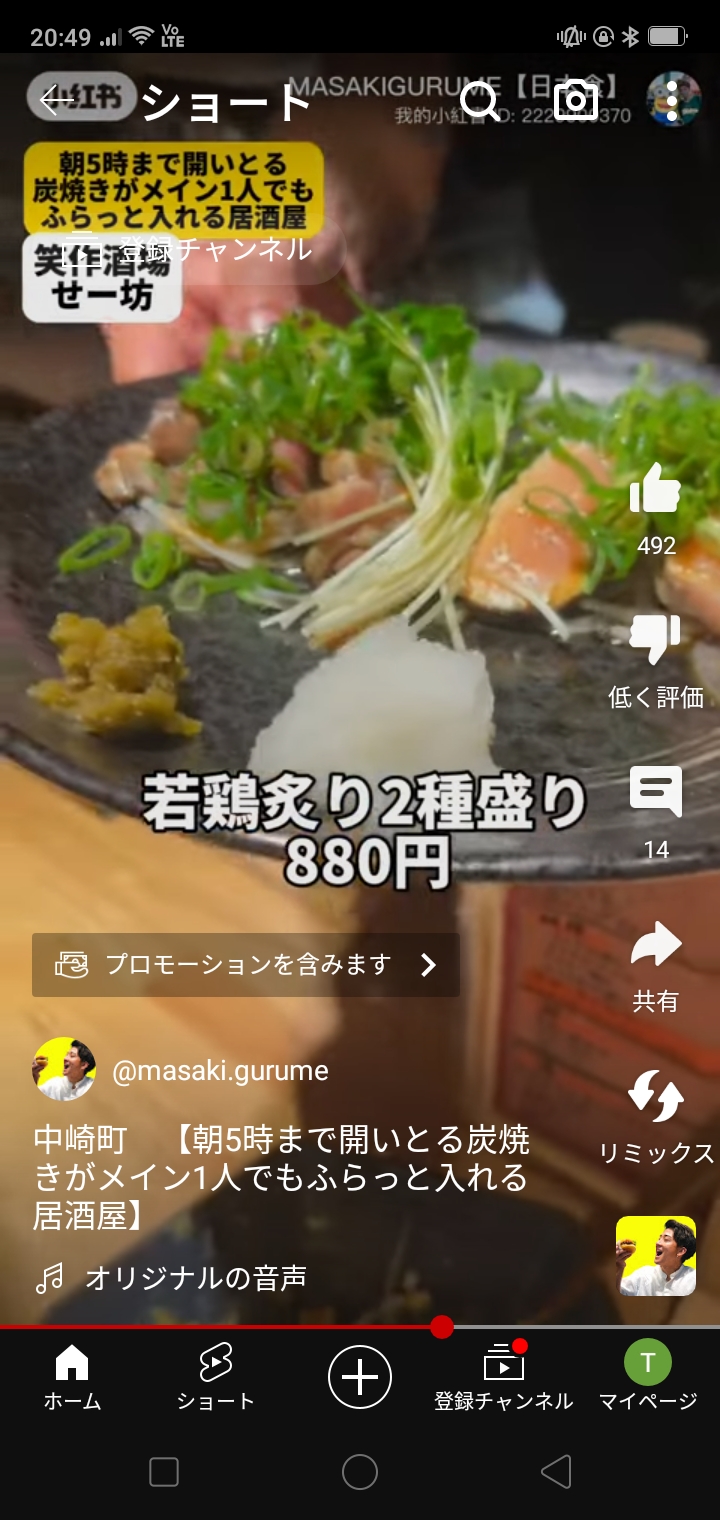Dislike the Short via 低く評価
Image resolution: width=720 pixels, height=1520 pixels.
[x=655, y=642]
